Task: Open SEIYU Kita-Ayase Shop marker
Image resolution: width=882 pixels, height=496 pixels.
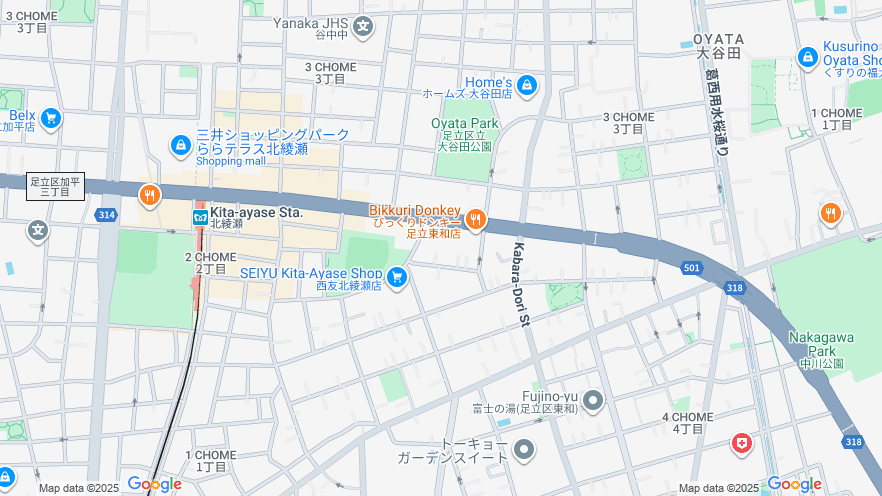Action: click(x=397, y=276)
